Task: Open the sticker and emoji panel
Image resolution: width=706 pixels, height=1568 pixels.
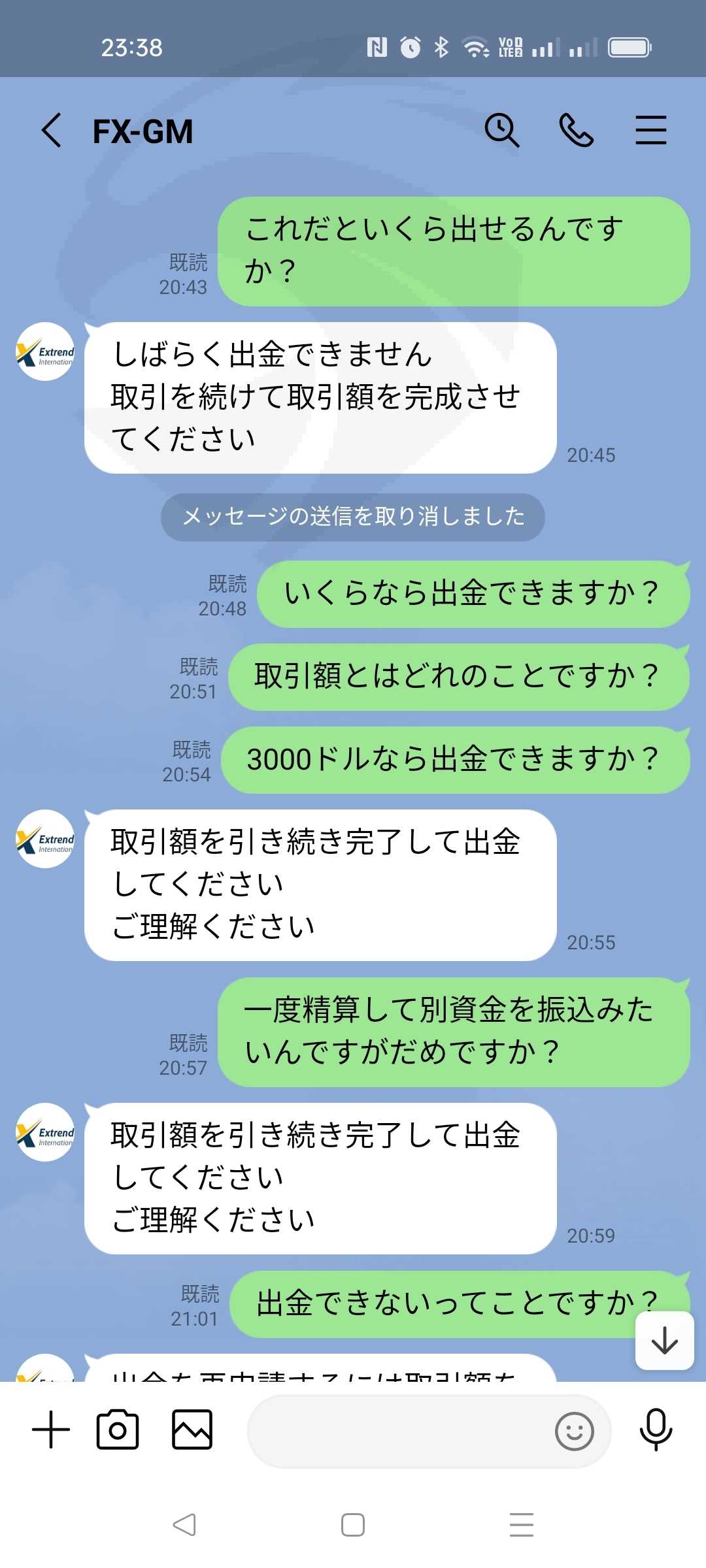Action: click(x=574, y=1431)
